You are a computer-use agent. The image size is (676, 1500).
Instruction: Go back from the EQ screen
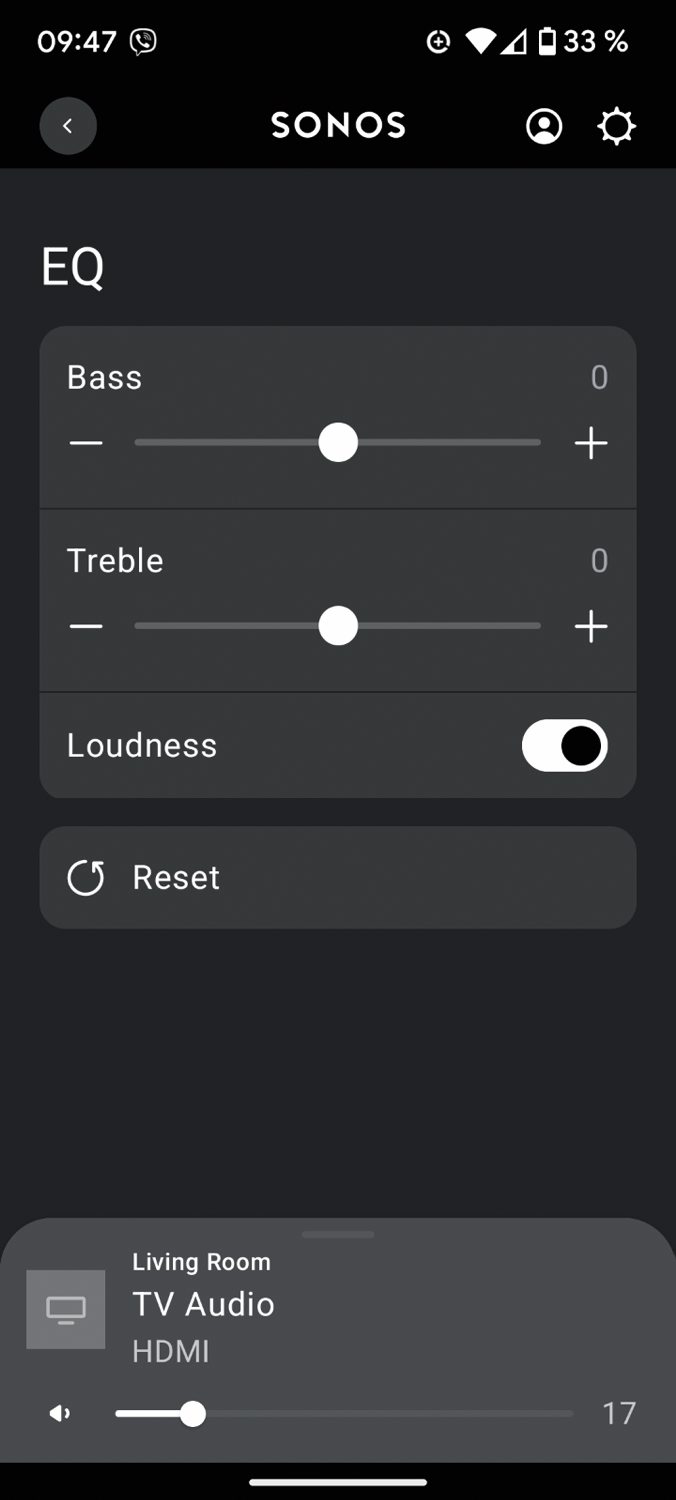(68, 126)
